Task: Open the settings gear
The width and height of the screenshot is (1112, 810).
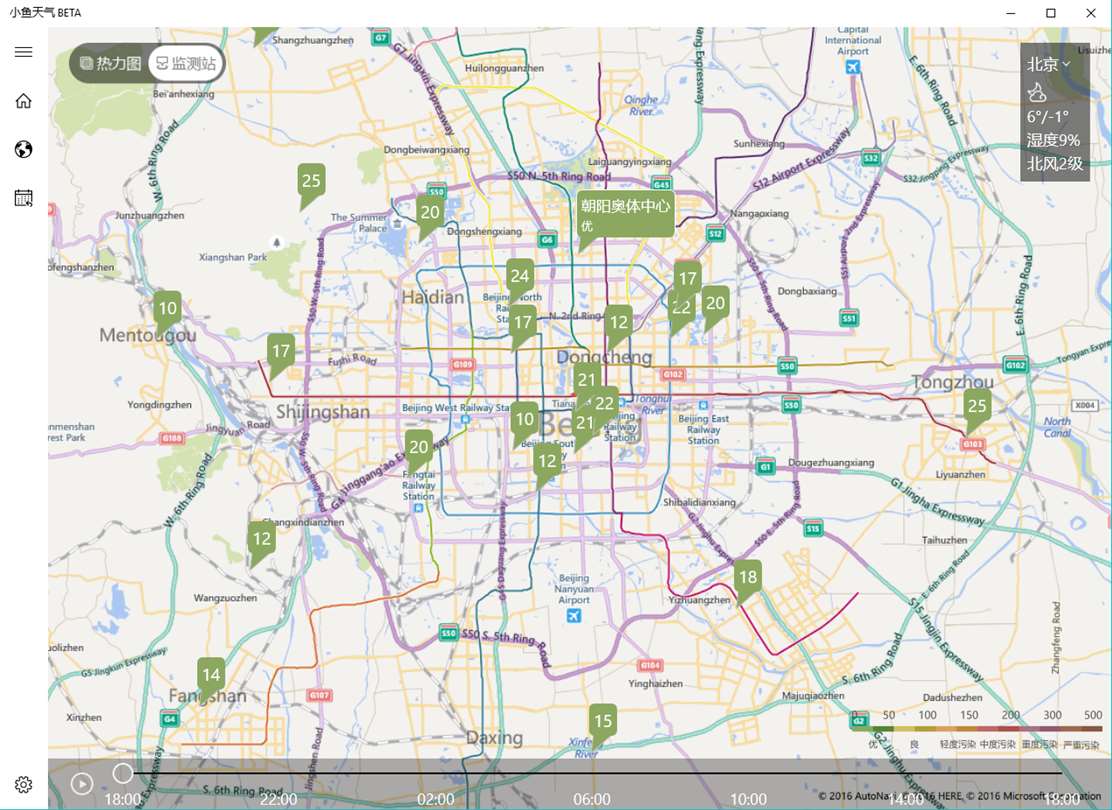Action: point(23,785)
